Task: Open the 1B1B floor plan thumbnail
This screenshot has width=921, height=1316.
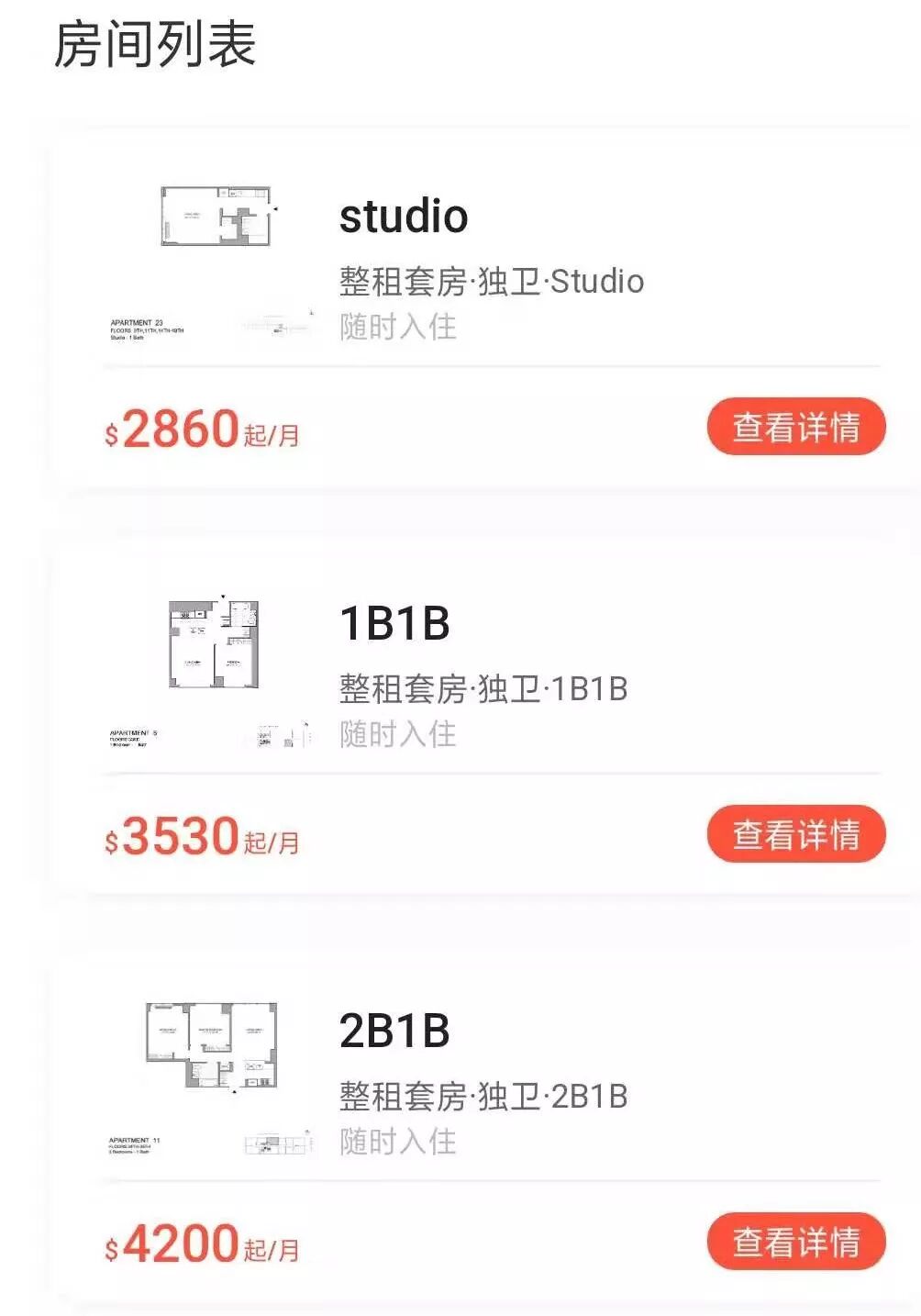Action: pos(211,671)
